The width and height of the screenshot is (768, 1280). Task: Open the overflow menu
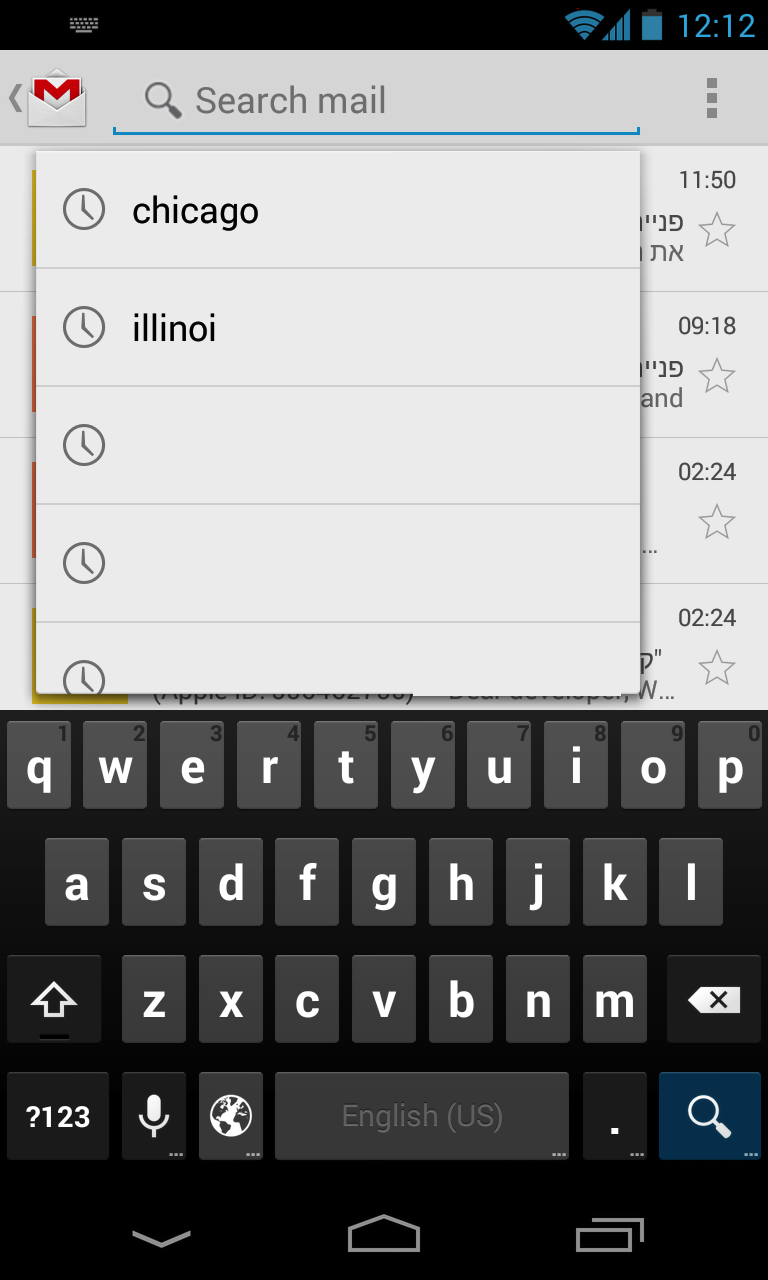711,98
